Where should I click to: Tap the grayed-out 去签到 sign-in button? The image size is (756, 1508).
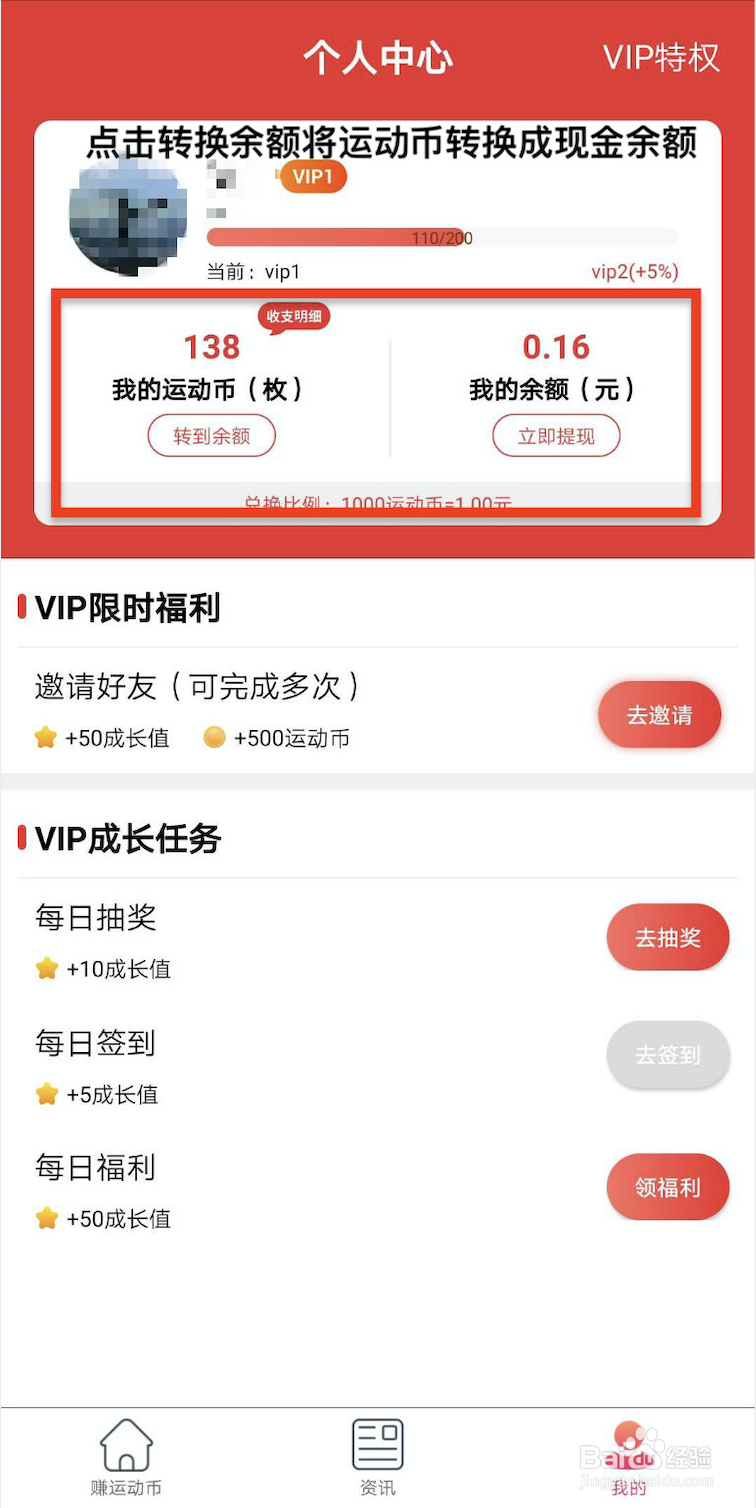click(x=667, y=1055)
